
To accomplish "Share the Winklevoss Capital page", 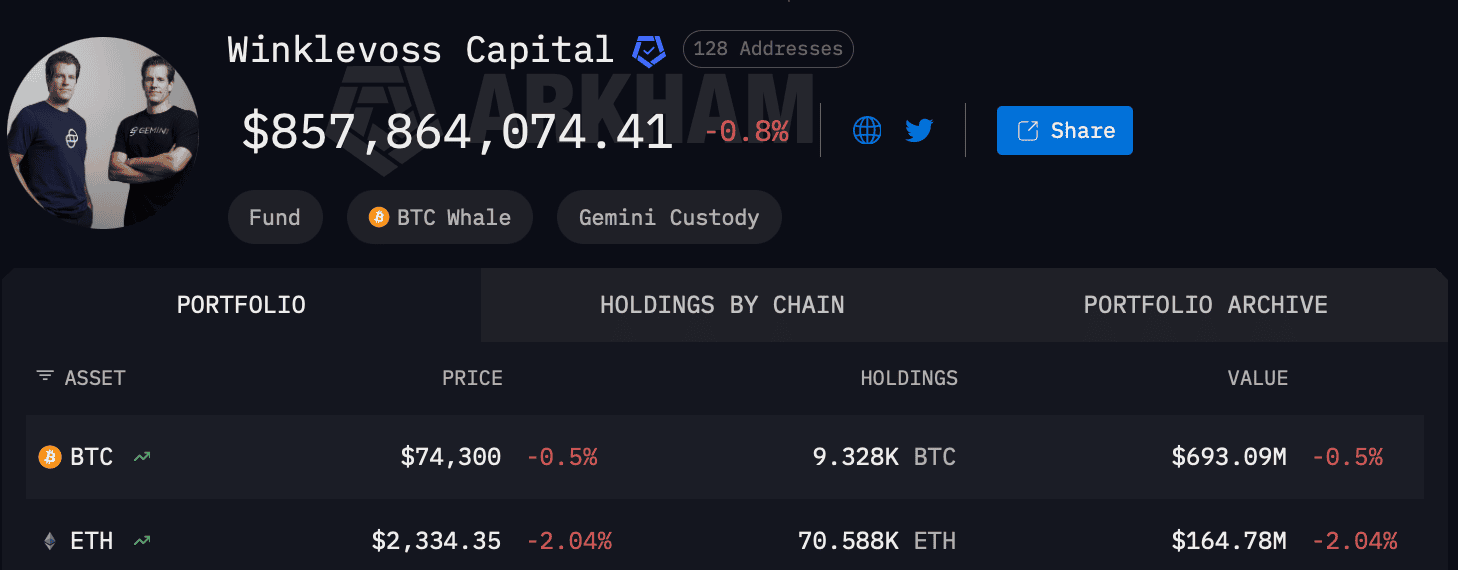I will tap(1064, 130).
